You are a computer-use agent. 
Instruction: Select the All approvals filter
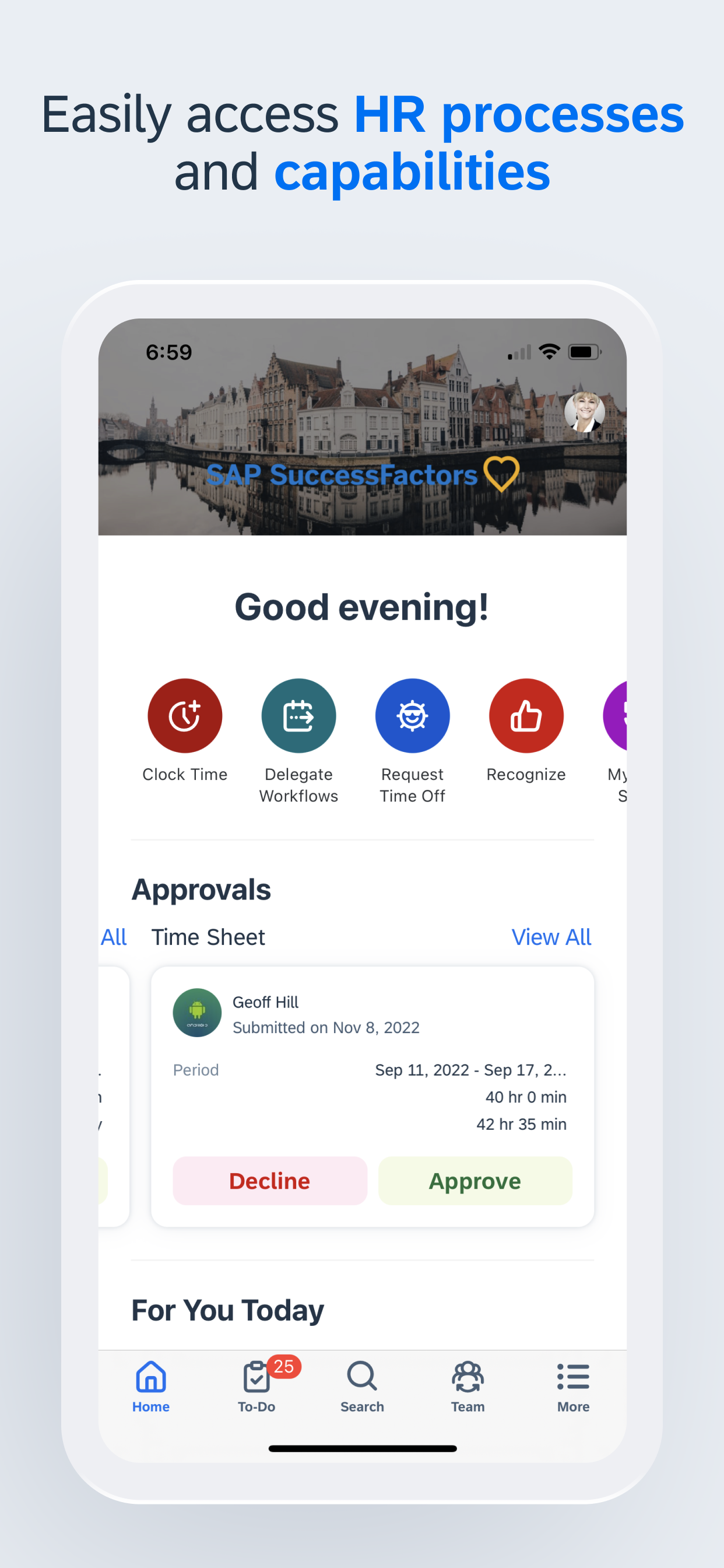coord(114,937)
